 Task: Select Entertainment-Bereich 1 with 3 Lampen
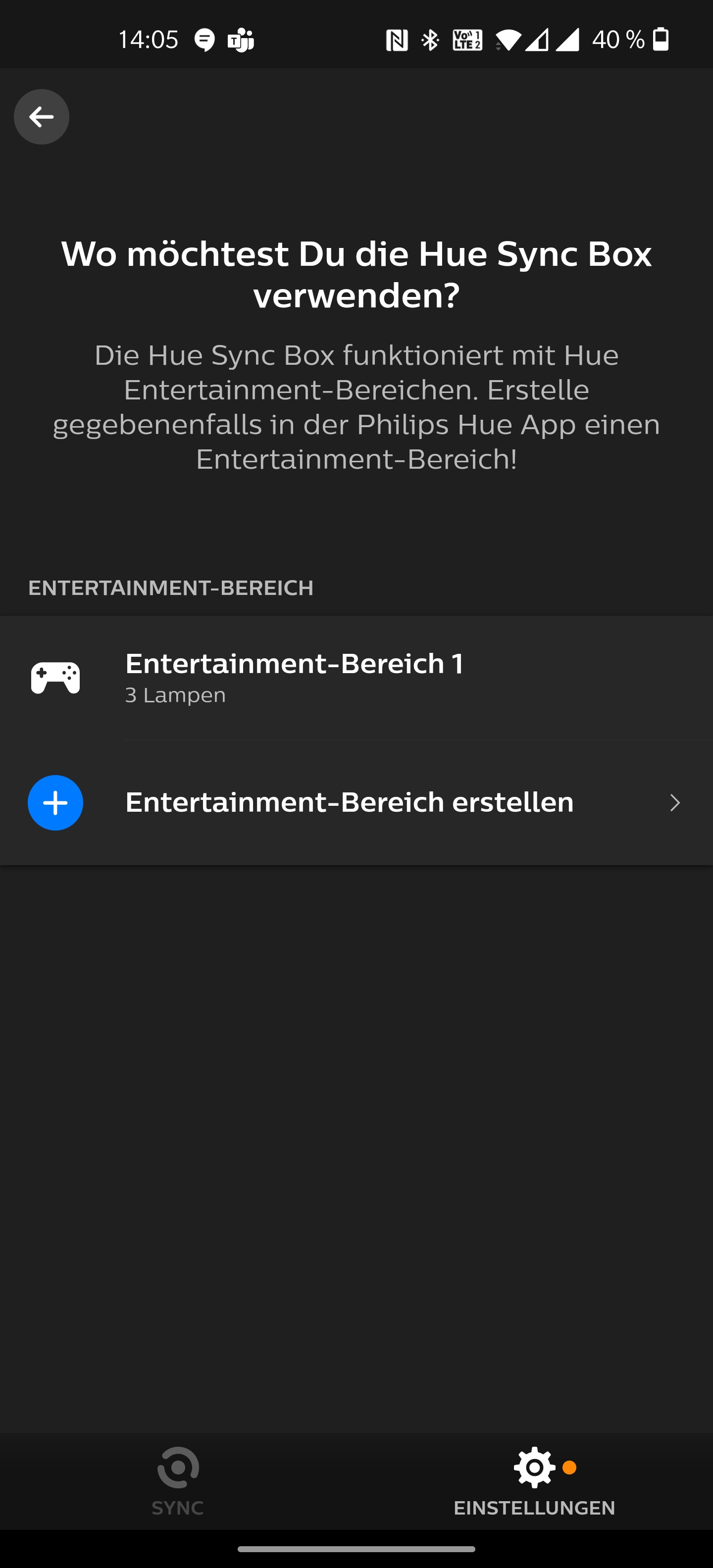[x=356, y=678]
